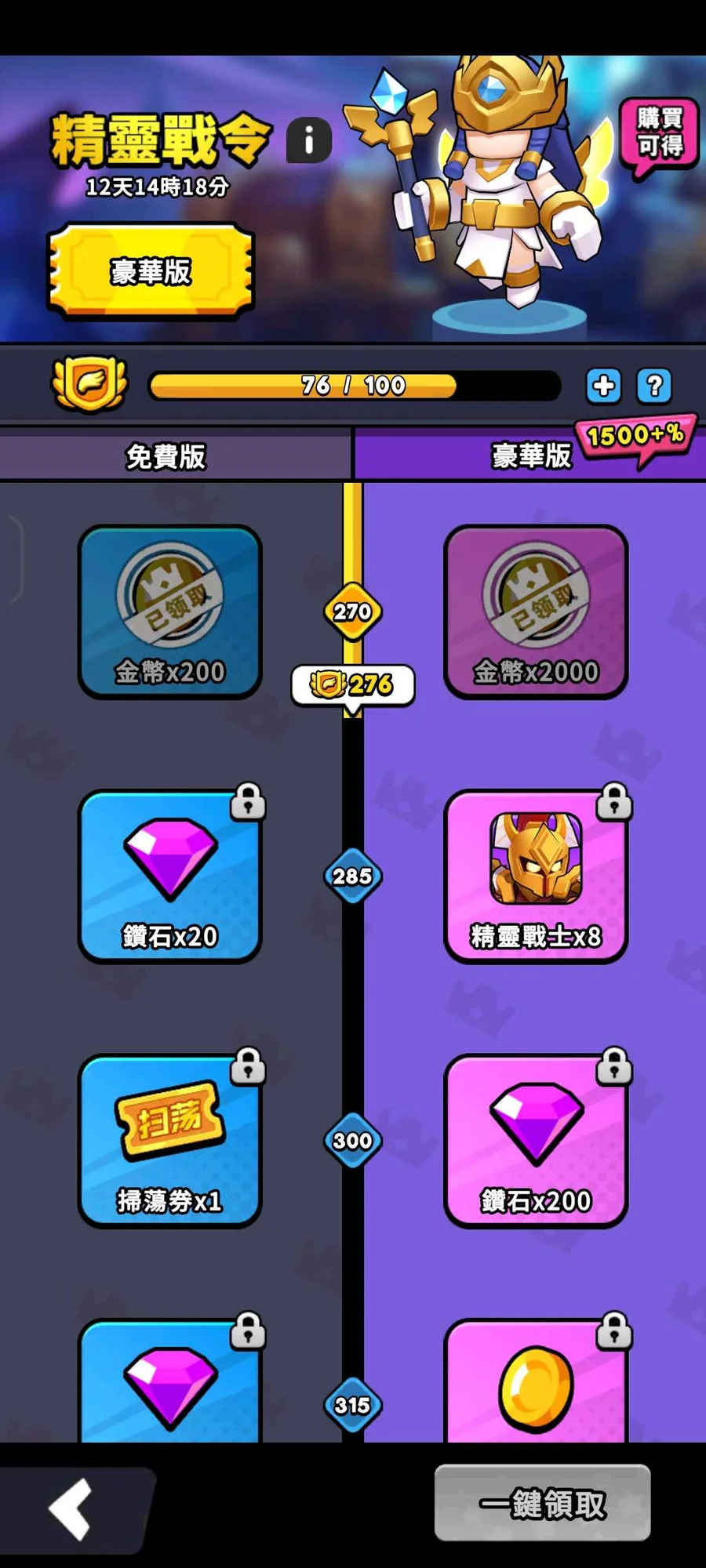Select the locked 掃蕩券x1 free reward
Viewport: 706px width, 1568px height.
(x=169, y=1140)
